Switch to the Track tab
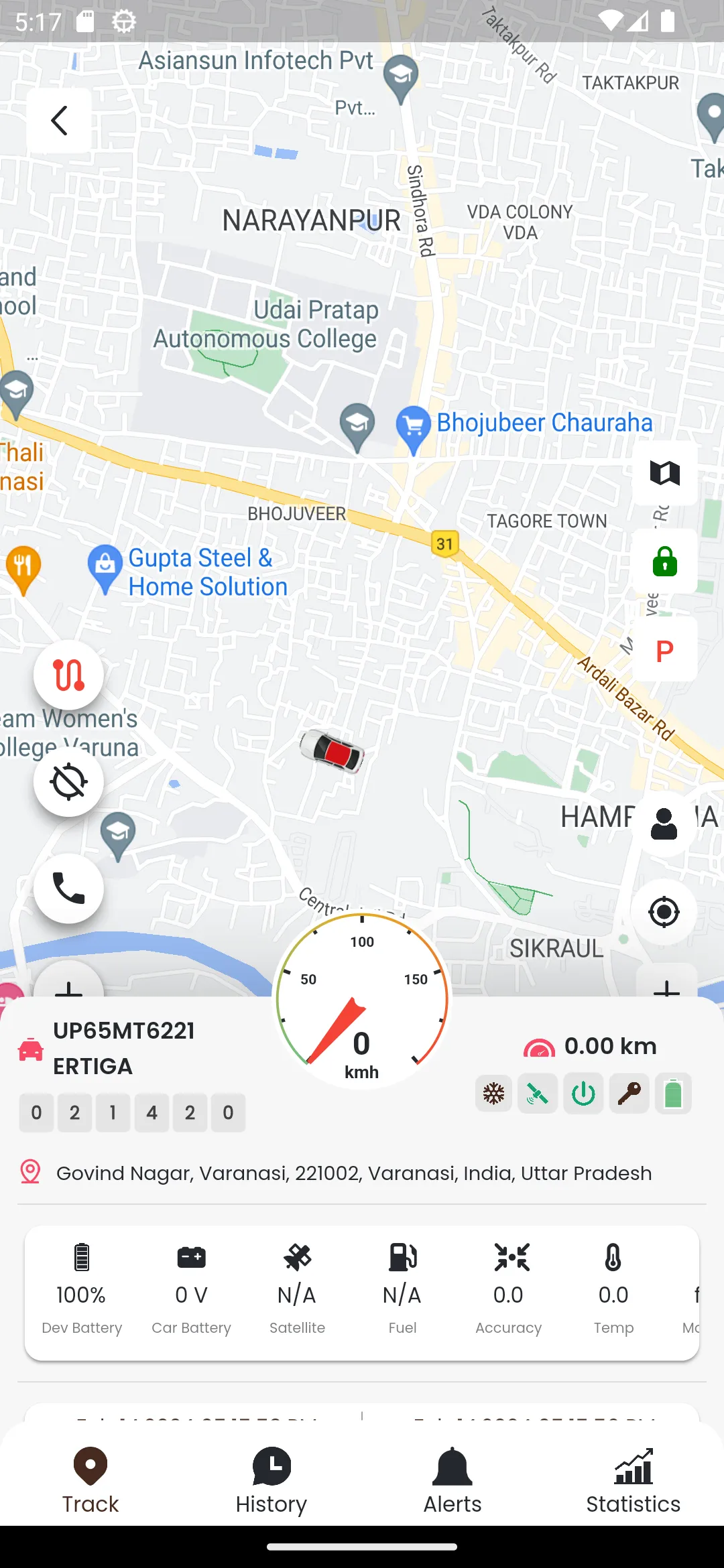Viewport: 724px width, 1568px height. (90, 1480)
